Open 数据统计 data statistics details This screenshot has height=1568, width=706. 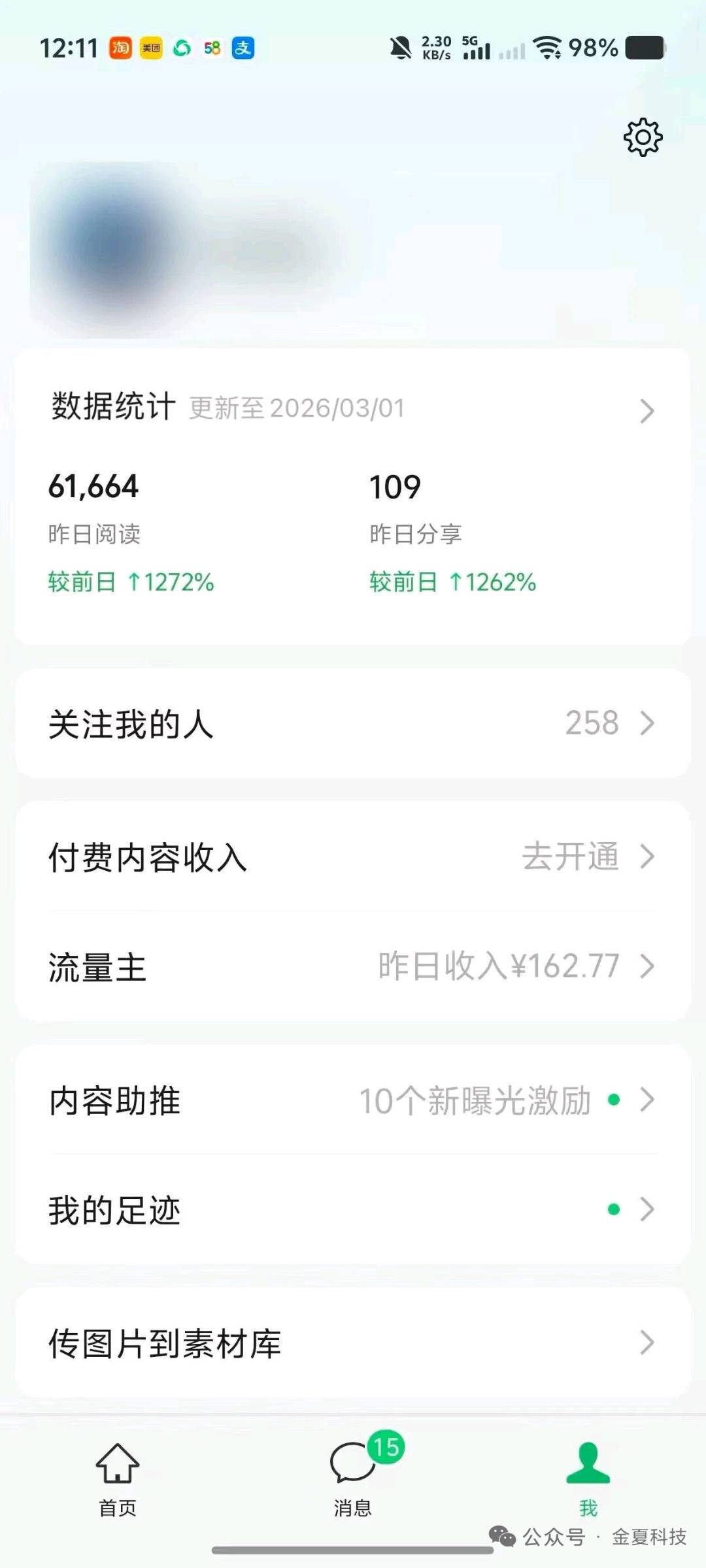tap(353, 409)
